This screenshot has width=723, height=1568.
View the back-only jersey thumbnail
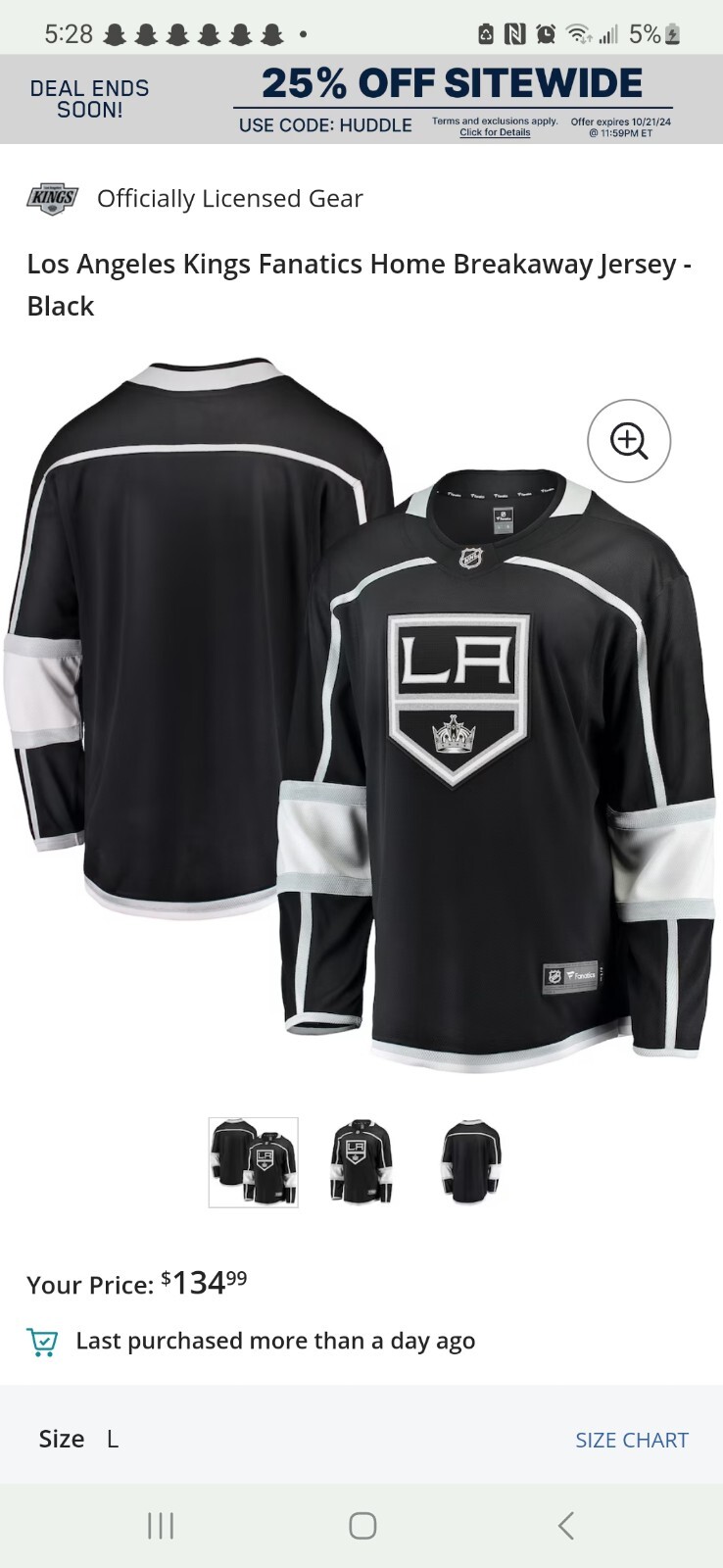[x=470, y=1162]
